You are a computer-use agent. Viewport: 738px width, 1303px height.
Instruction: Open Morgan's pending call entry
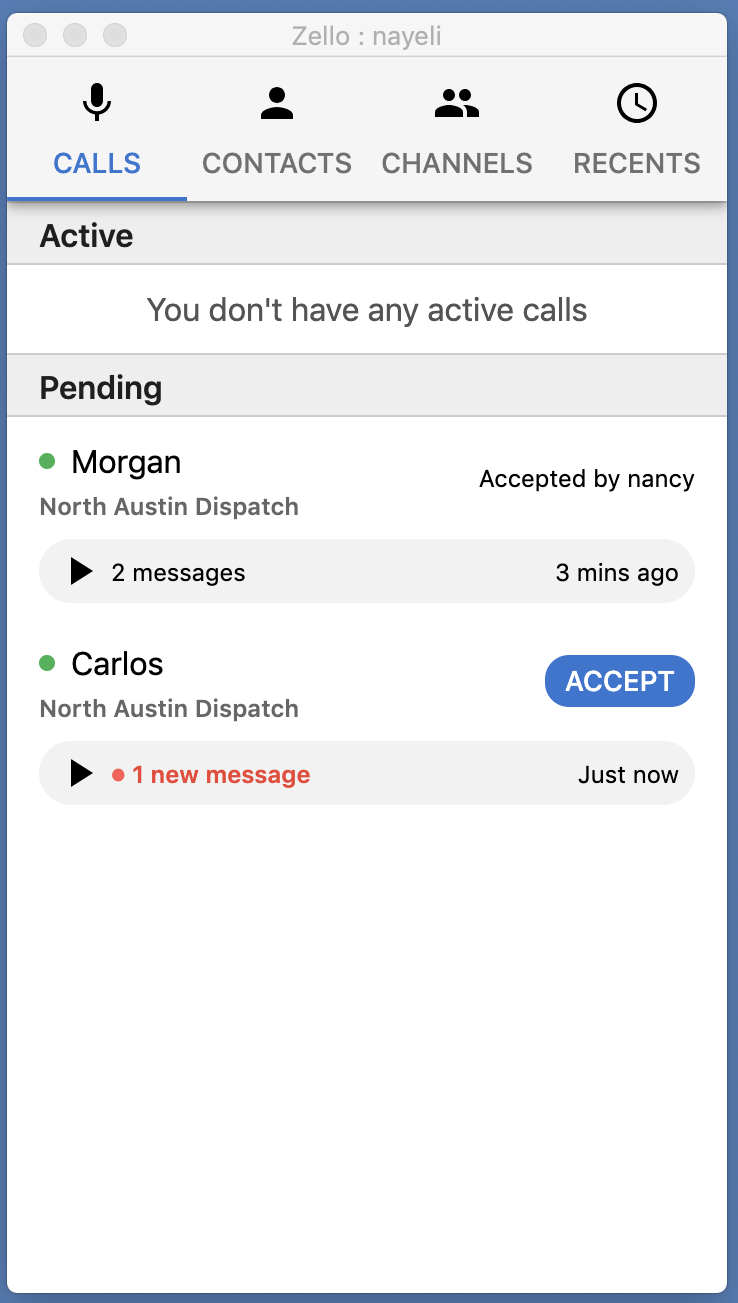127,463
